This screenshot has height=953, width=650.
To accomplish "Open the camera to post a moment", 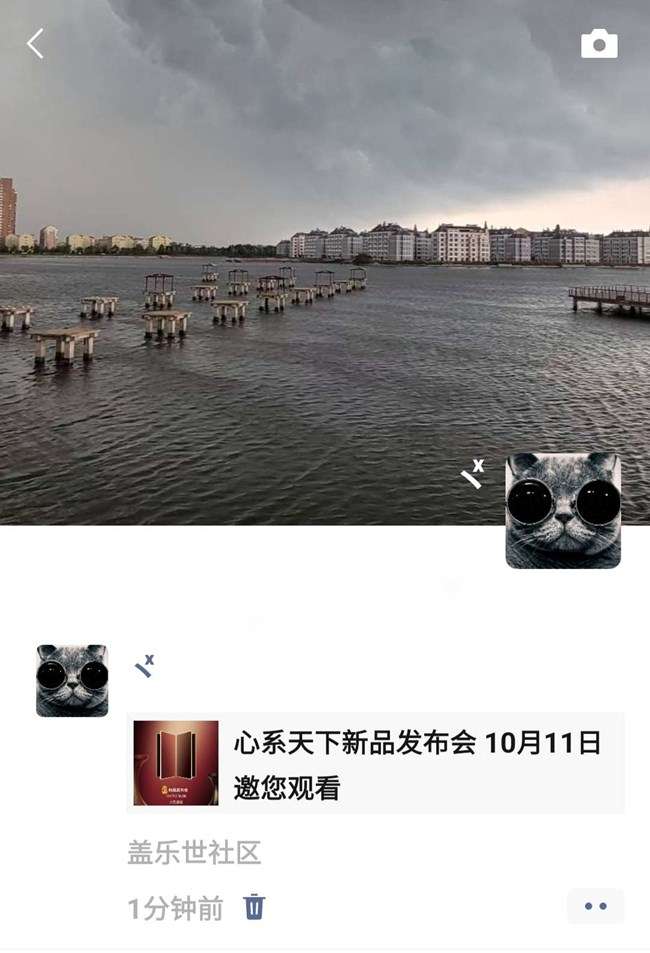I will click(599, 44).
